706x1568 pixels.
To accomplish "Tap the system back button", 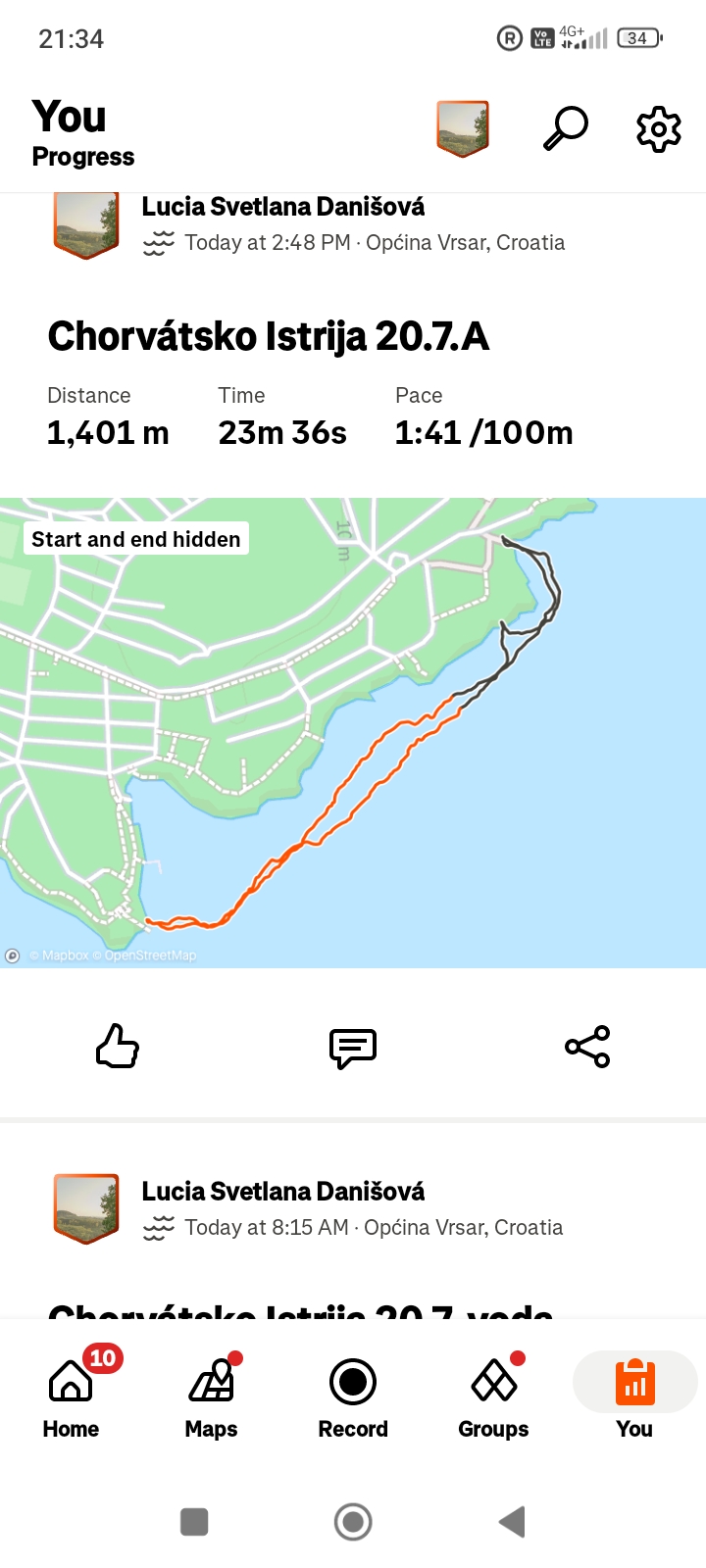I will click(x=512, y=1522).
